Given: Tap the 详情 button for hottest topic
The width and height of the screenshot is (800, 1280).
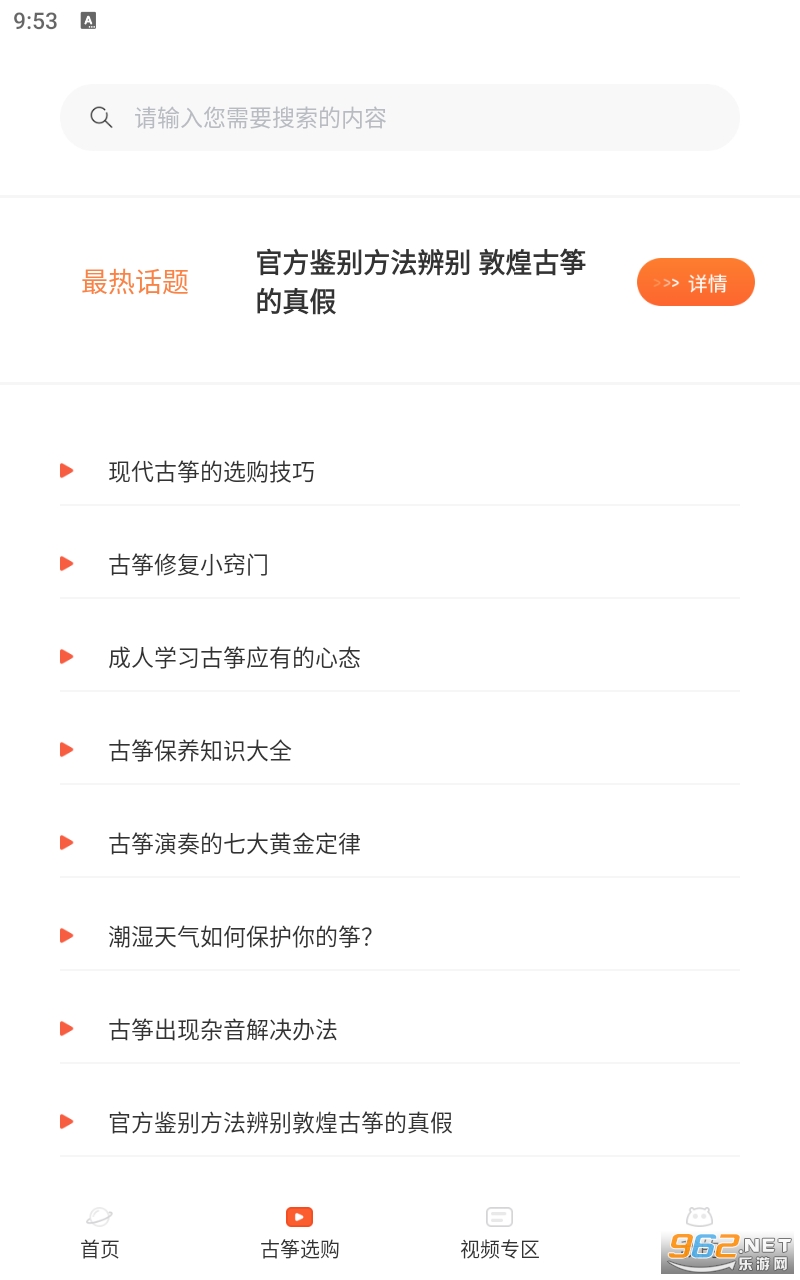Looking at the screenshot, I should [695, 283].
